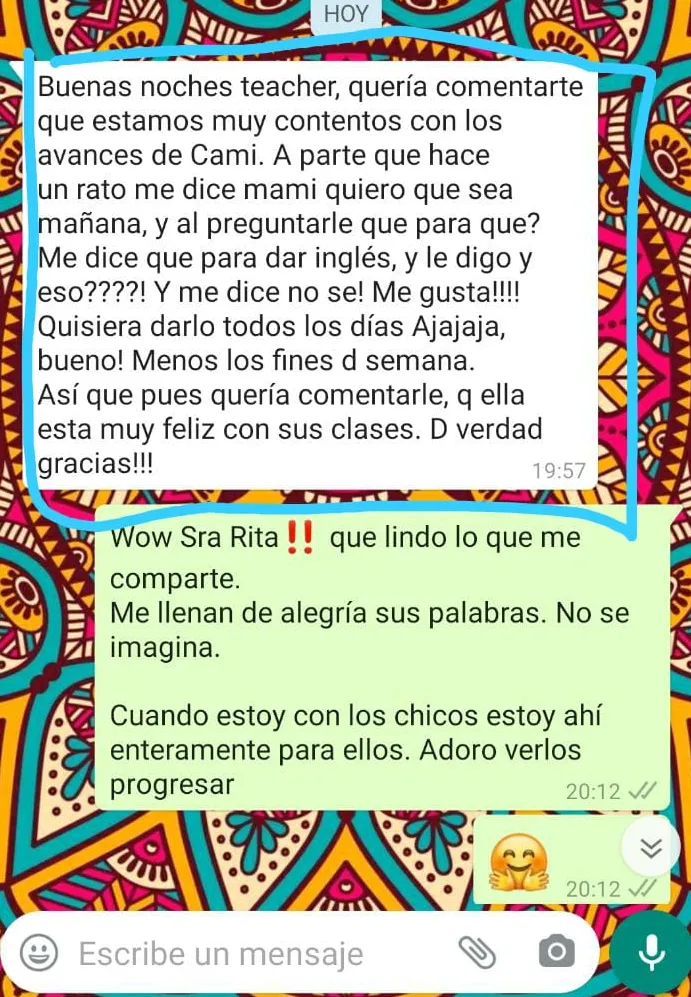Focus the 'Escribe un mensaje' field

pyautogui.click(x=222, y=954)
